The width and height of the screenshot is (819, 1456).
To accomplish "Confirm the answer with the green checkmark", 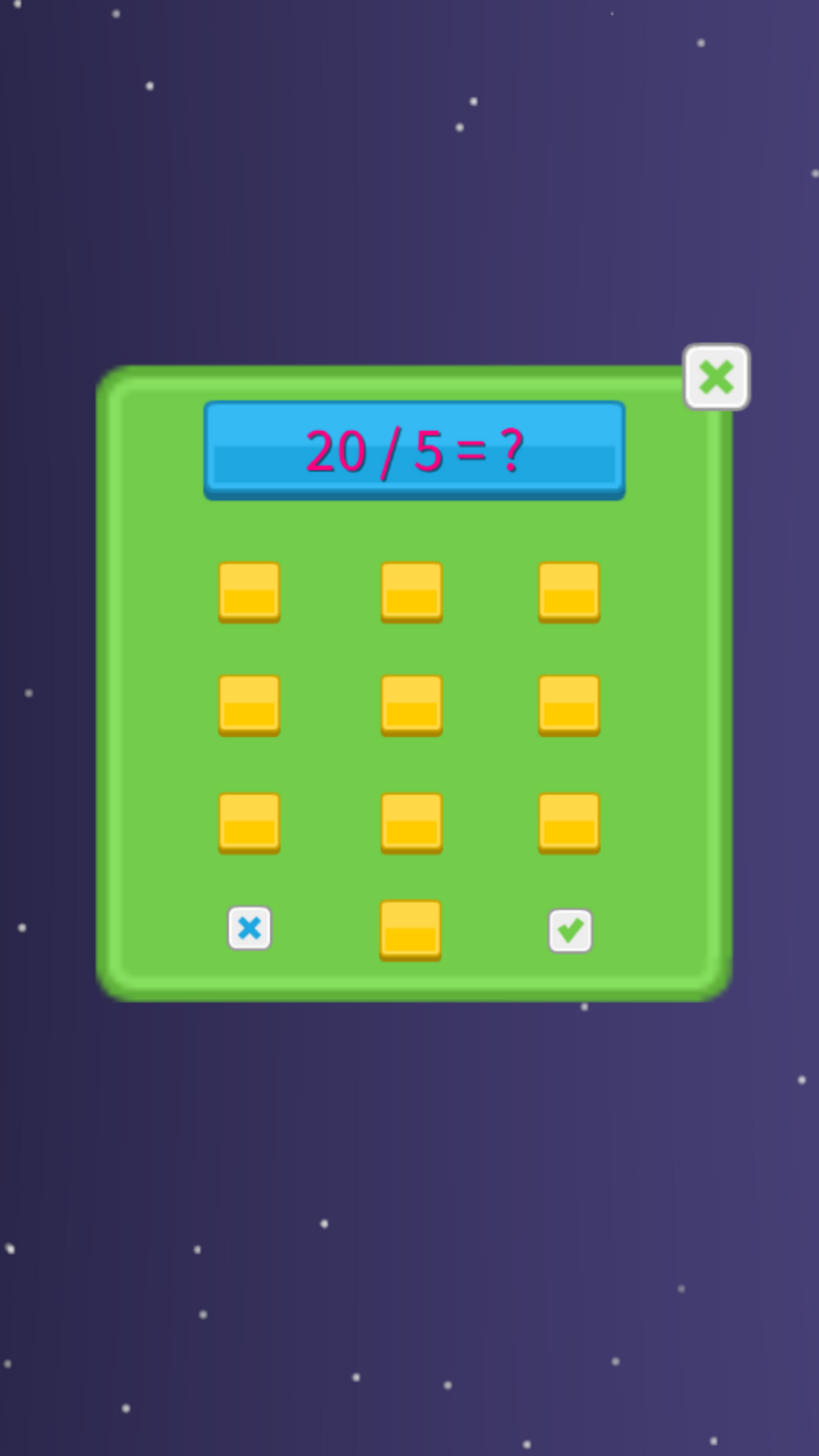I will point(570,930).
